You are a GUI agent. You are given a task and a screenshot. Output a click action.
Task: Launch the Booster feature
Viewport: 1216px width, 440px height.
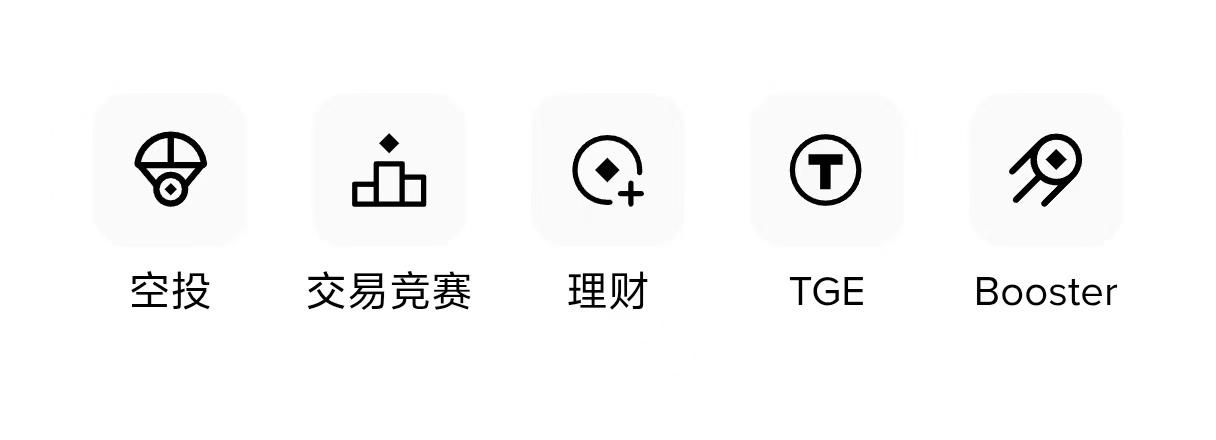coord(1045,170)
